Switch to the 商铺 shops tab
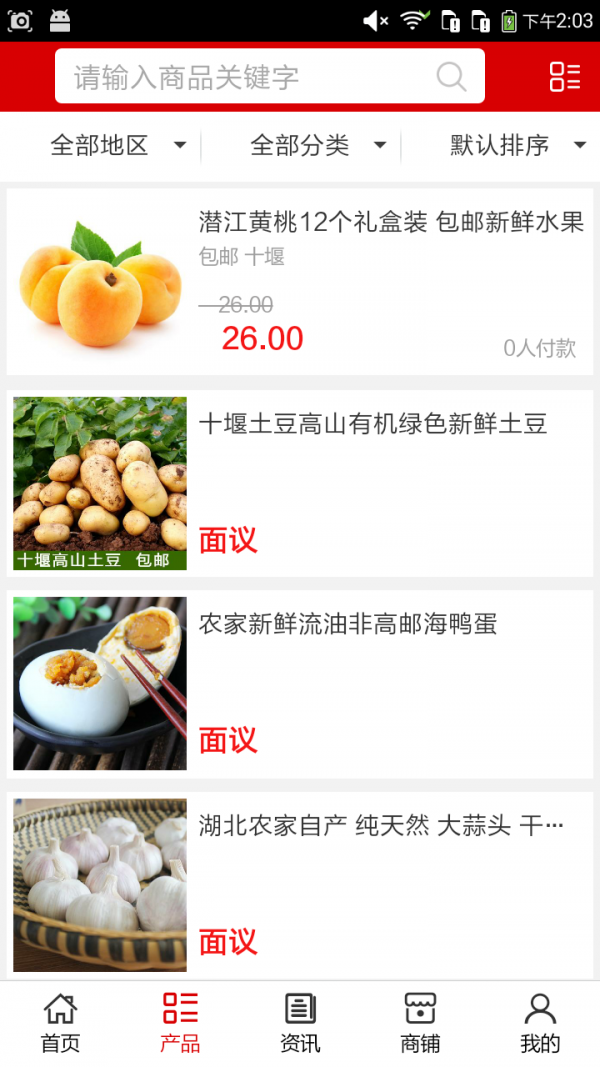600x1067 pixels. [x=420, y=1023]
